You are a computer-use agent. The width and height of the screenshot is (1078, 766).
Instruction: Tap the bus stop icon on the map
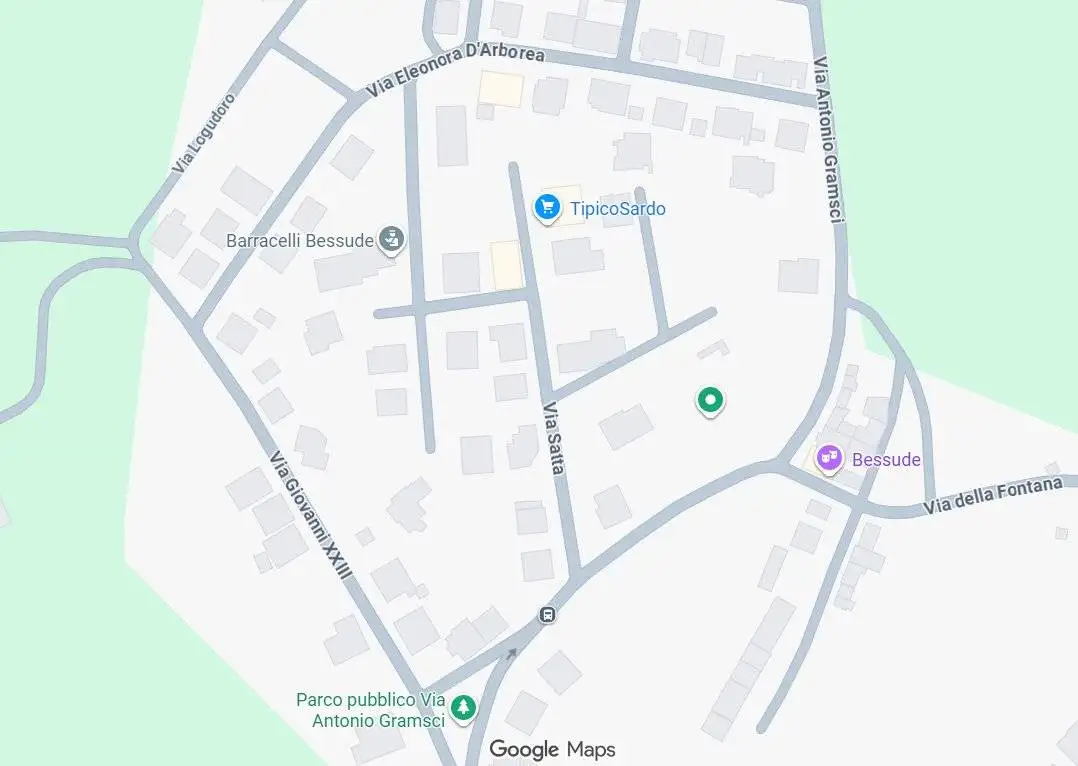(x=547, y=615)
